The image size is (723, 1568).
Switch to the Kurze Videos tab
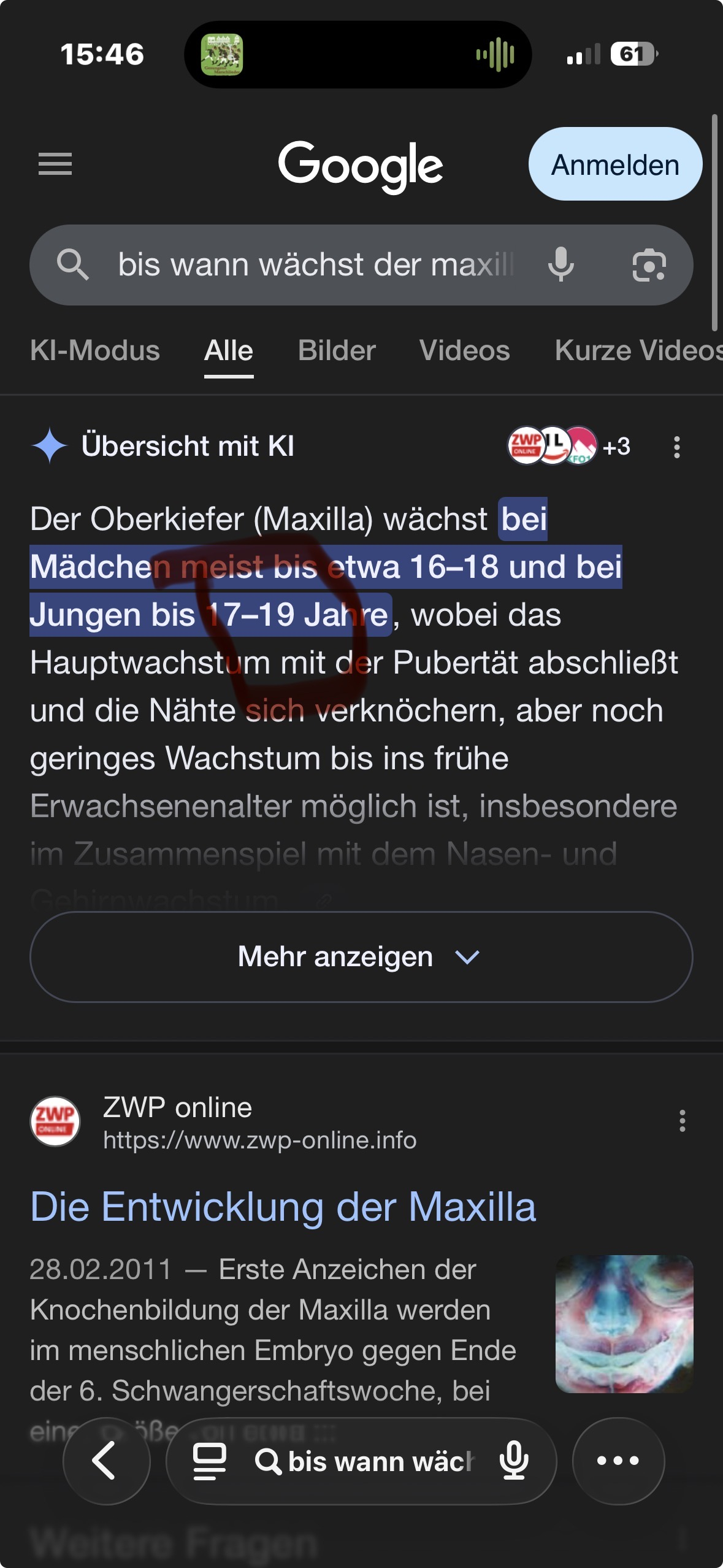[x=638, y=351]
